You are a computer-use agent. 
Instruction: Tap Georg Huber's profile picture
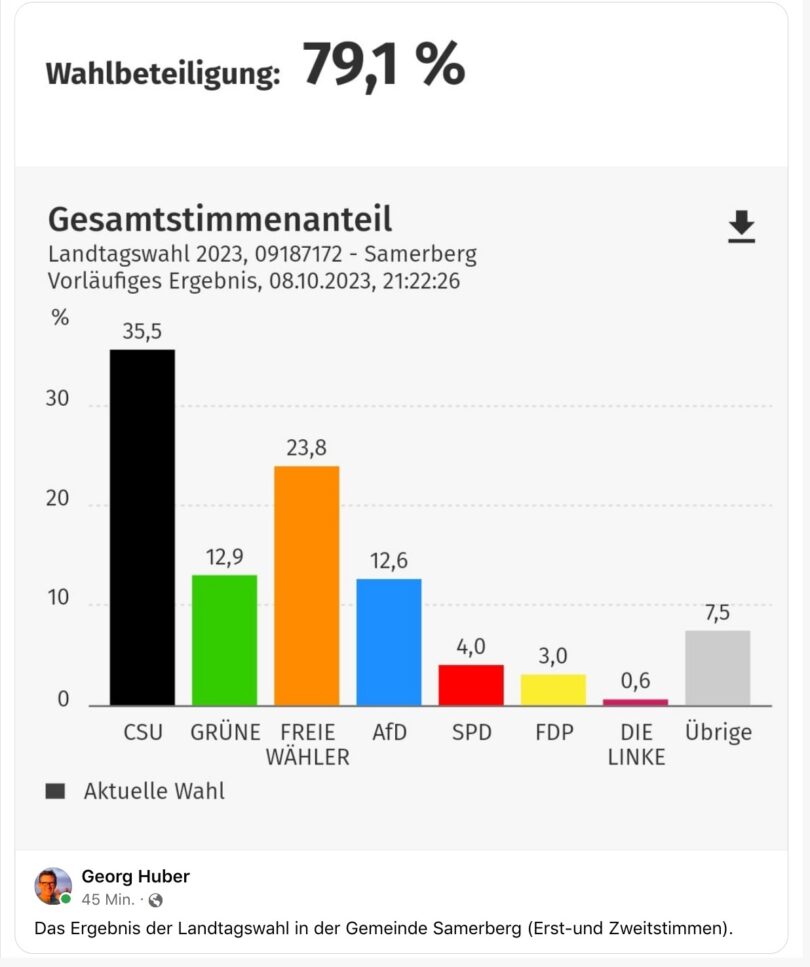click(x=53, y=886)
